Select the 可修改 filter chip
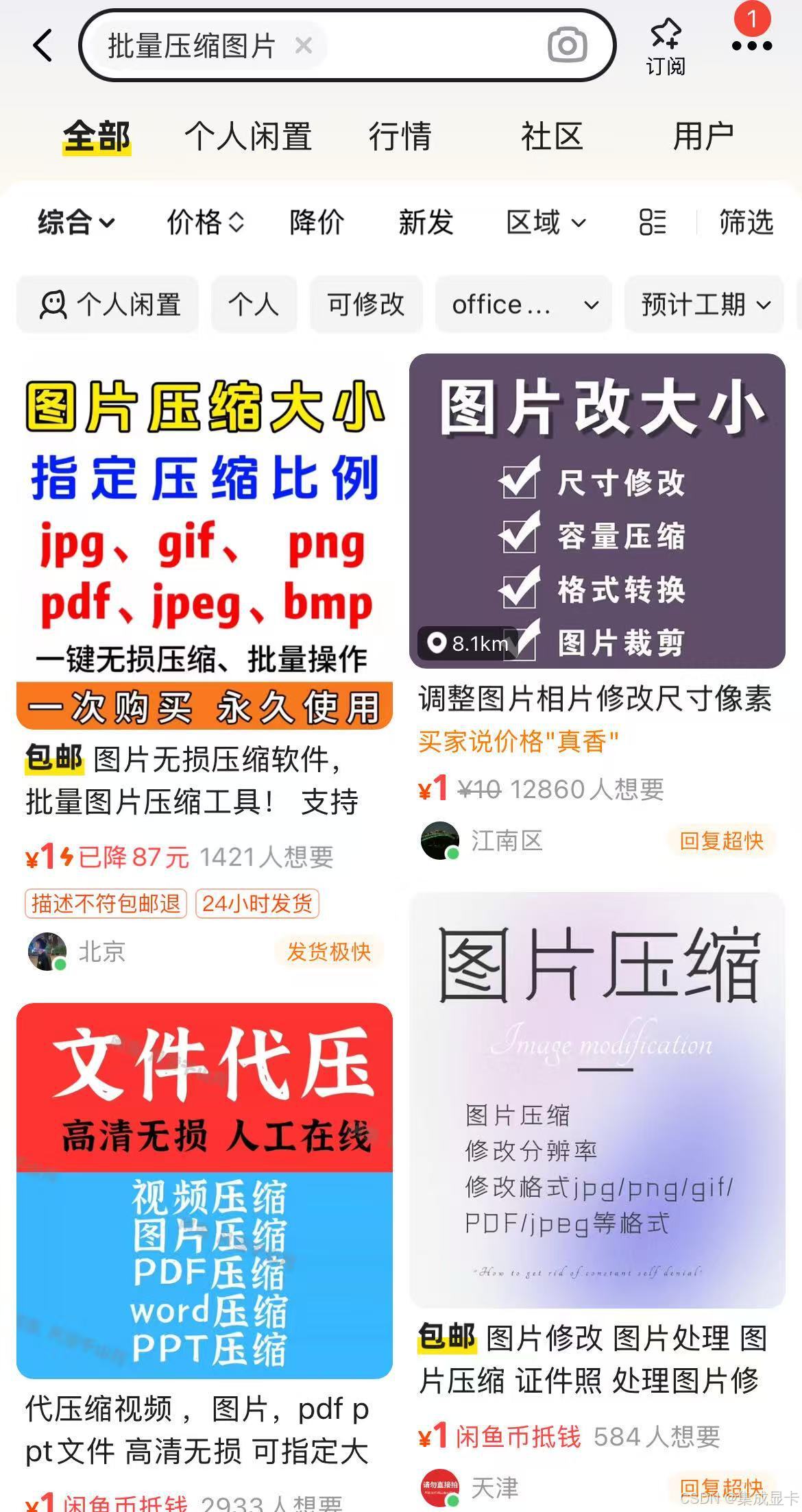The width and height of the screenshot is (802, 1512). coord(366,305)
